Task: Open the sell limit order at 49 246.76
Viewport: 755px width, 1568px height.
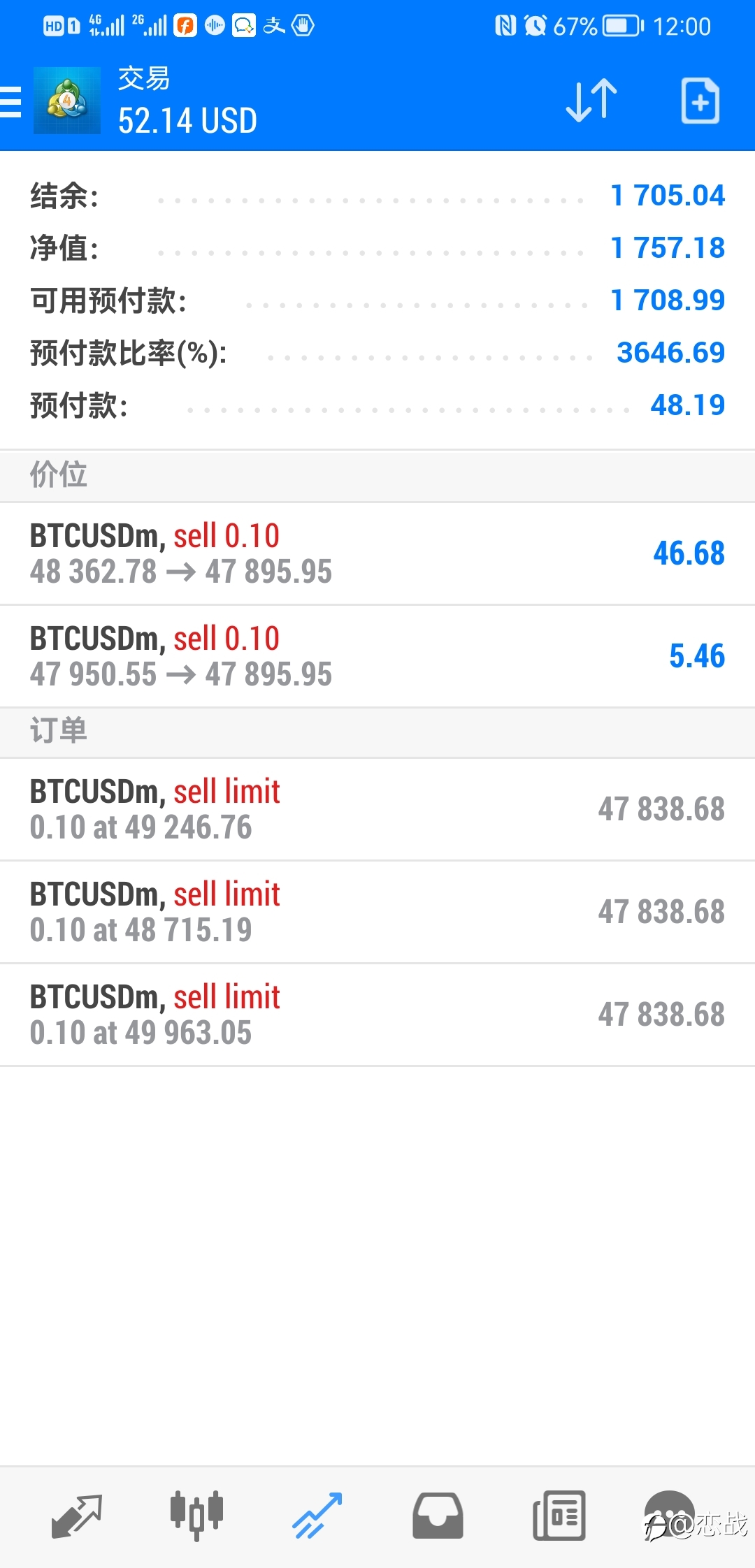Action: tap(377, 809)
